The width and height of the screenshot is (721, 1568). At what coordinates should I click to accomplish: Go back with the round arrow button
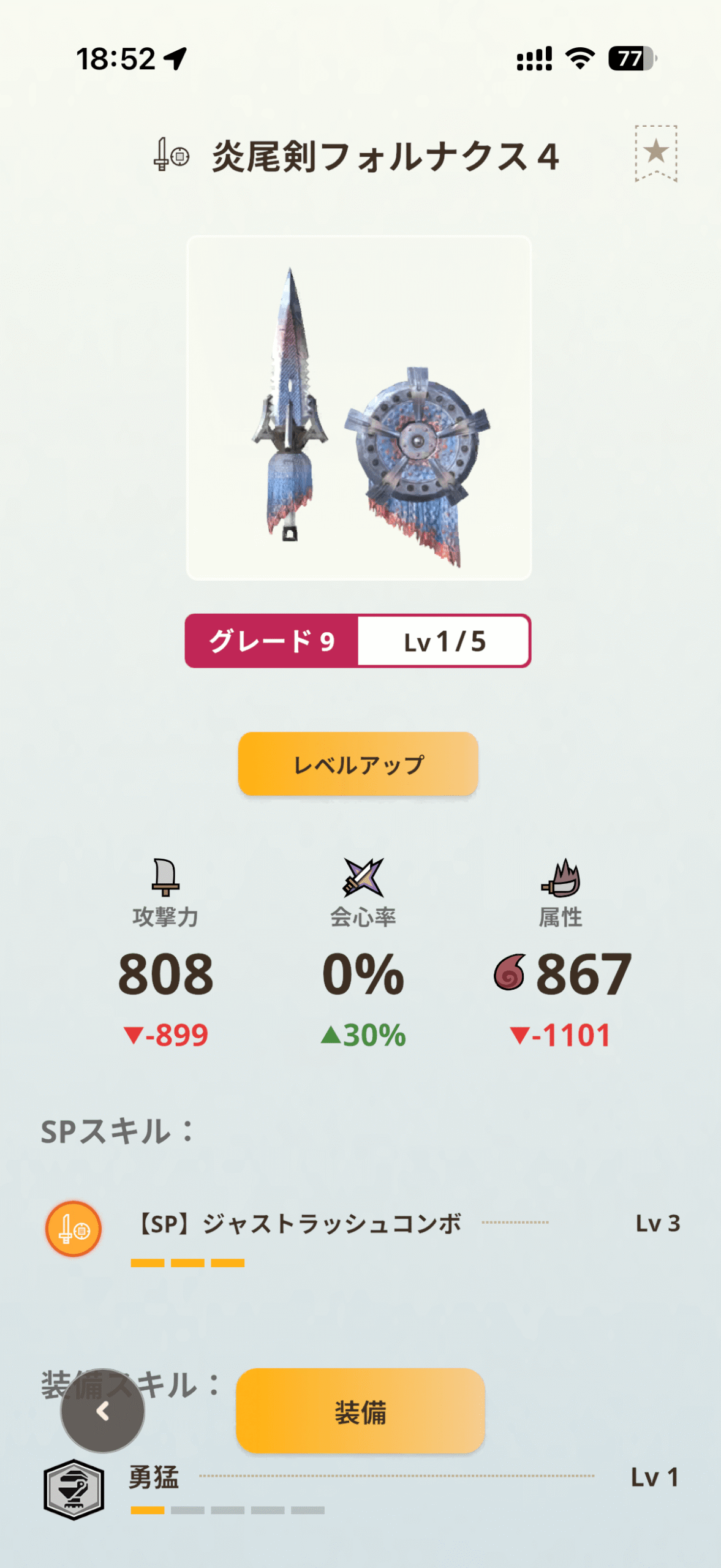click(103, 1411)
